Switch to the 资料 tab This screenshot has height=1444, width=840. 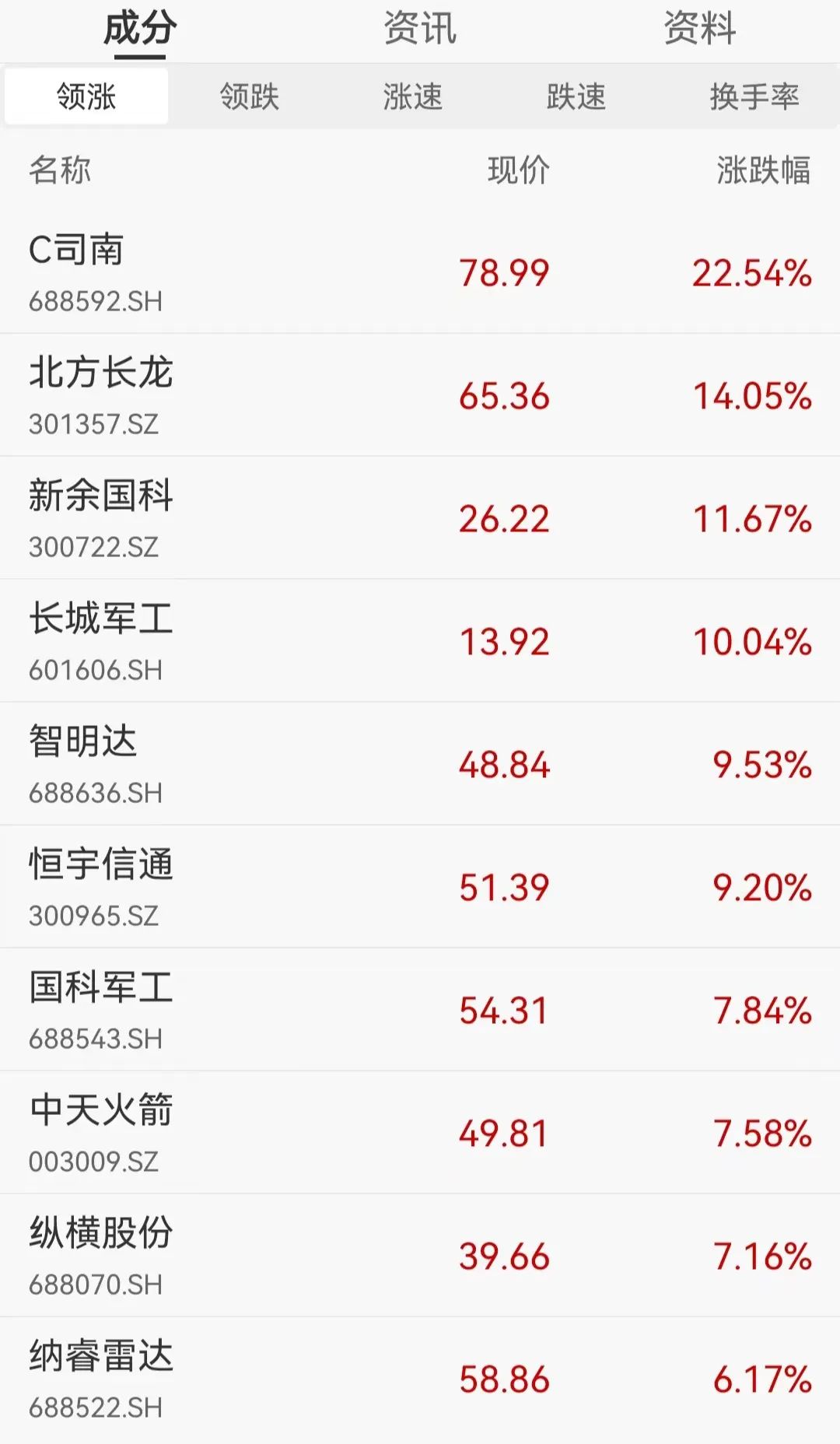click(x=700, y=30)
